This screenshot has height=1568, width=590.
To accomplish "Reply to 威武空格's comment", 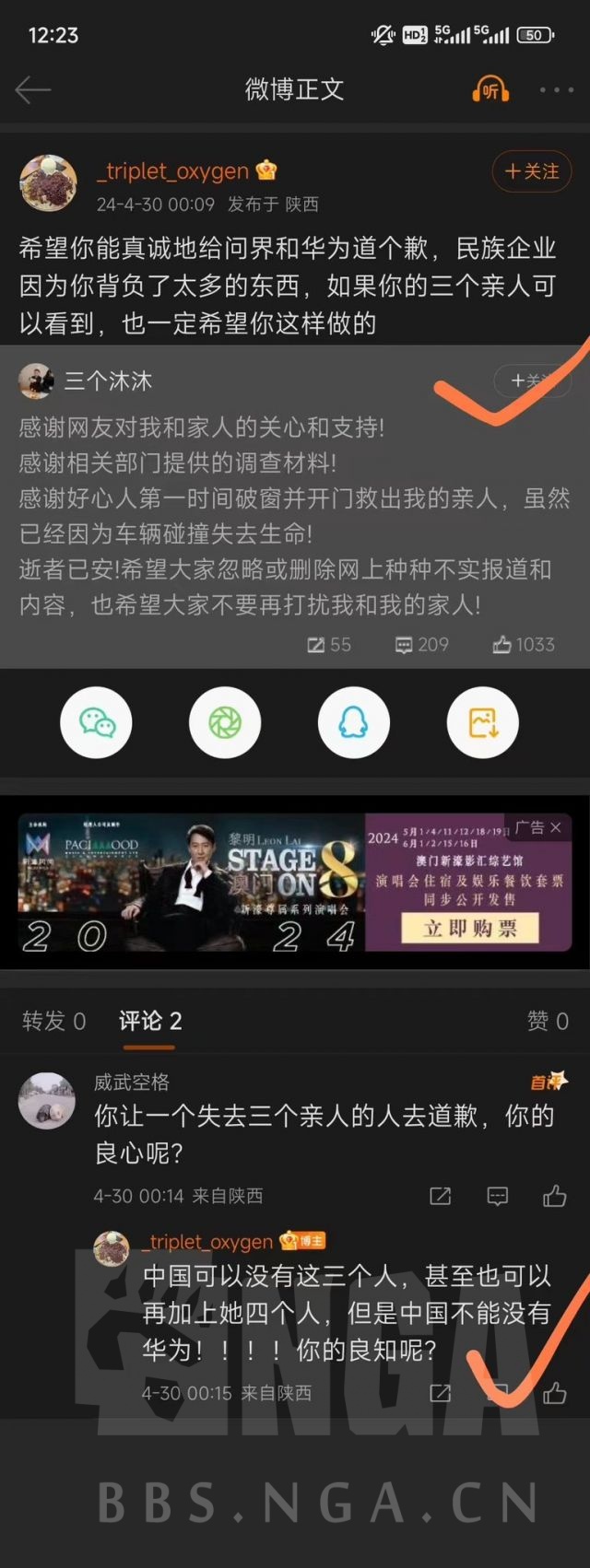I will coord(497,1196).
